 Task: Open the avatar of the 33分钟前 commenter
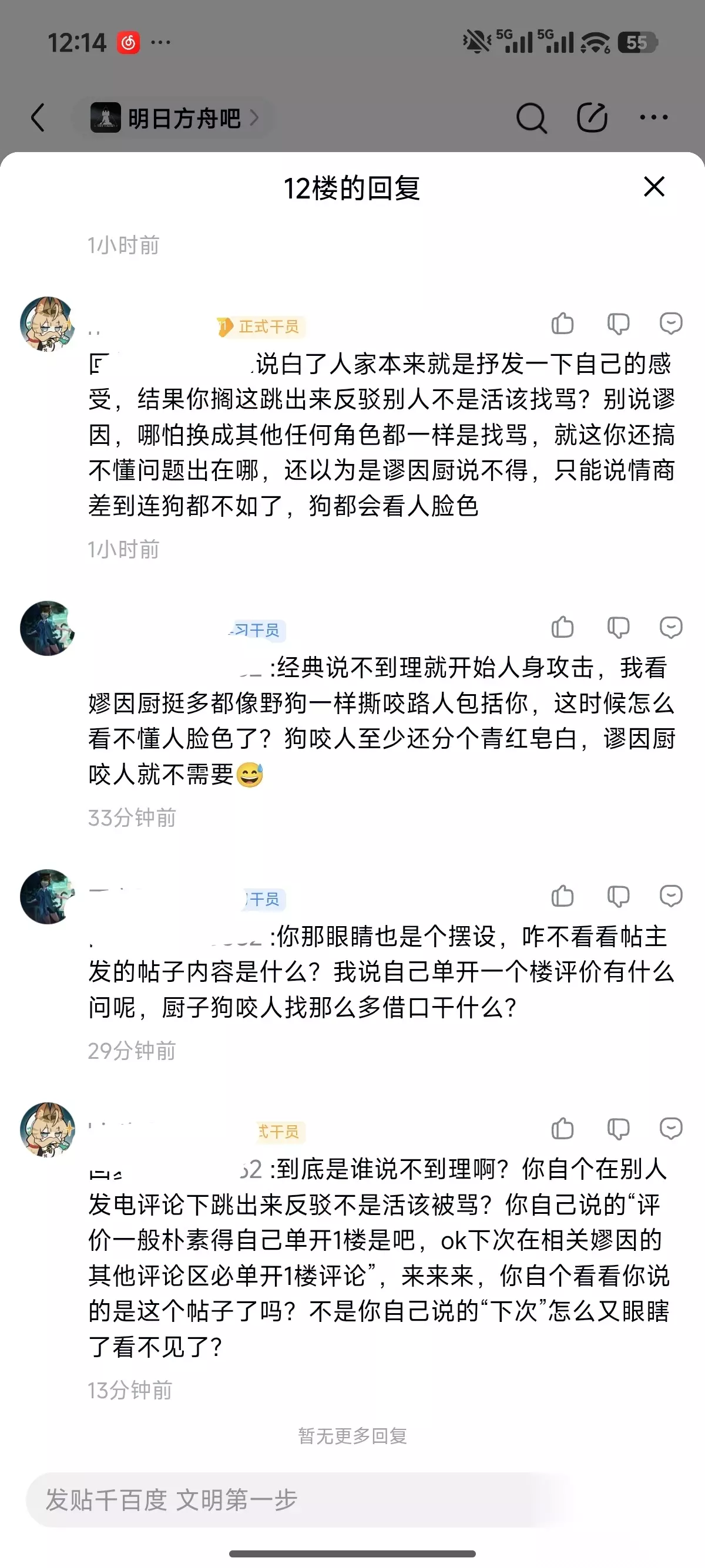[48, 628]
